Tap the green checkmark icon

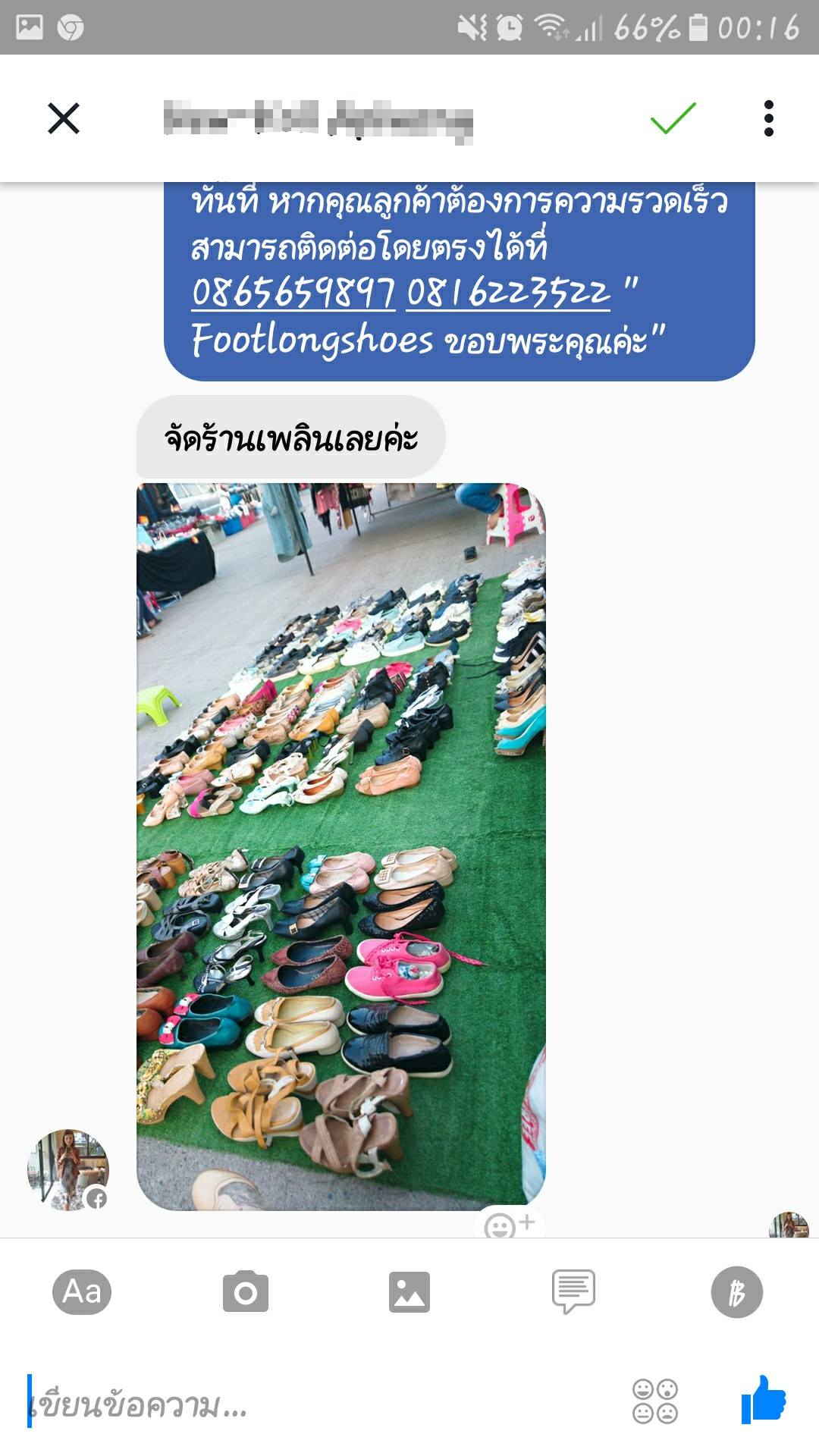673,118
